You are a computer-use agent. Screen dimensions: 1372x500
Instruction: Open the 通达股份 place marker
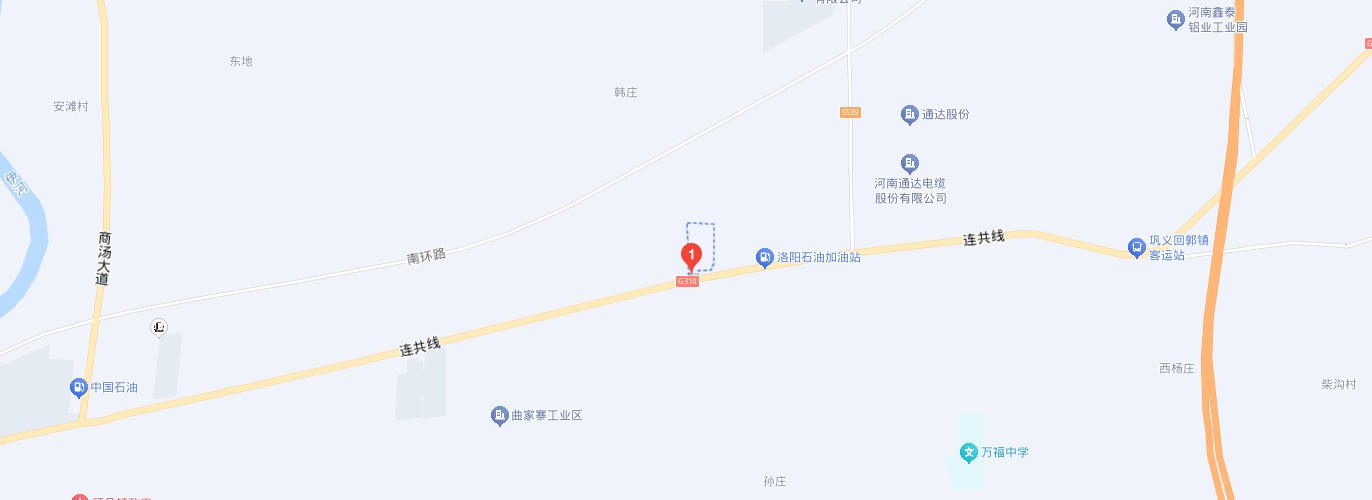pos(909,115)
